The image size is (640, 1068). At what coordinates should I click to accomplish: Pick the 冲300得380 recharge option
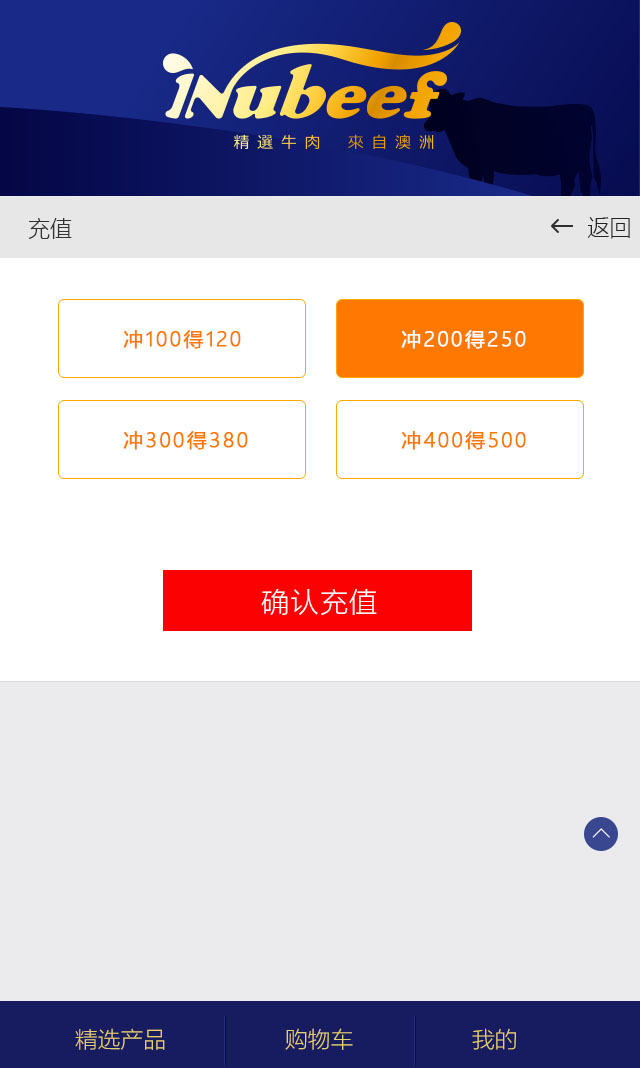coord(182,440)
